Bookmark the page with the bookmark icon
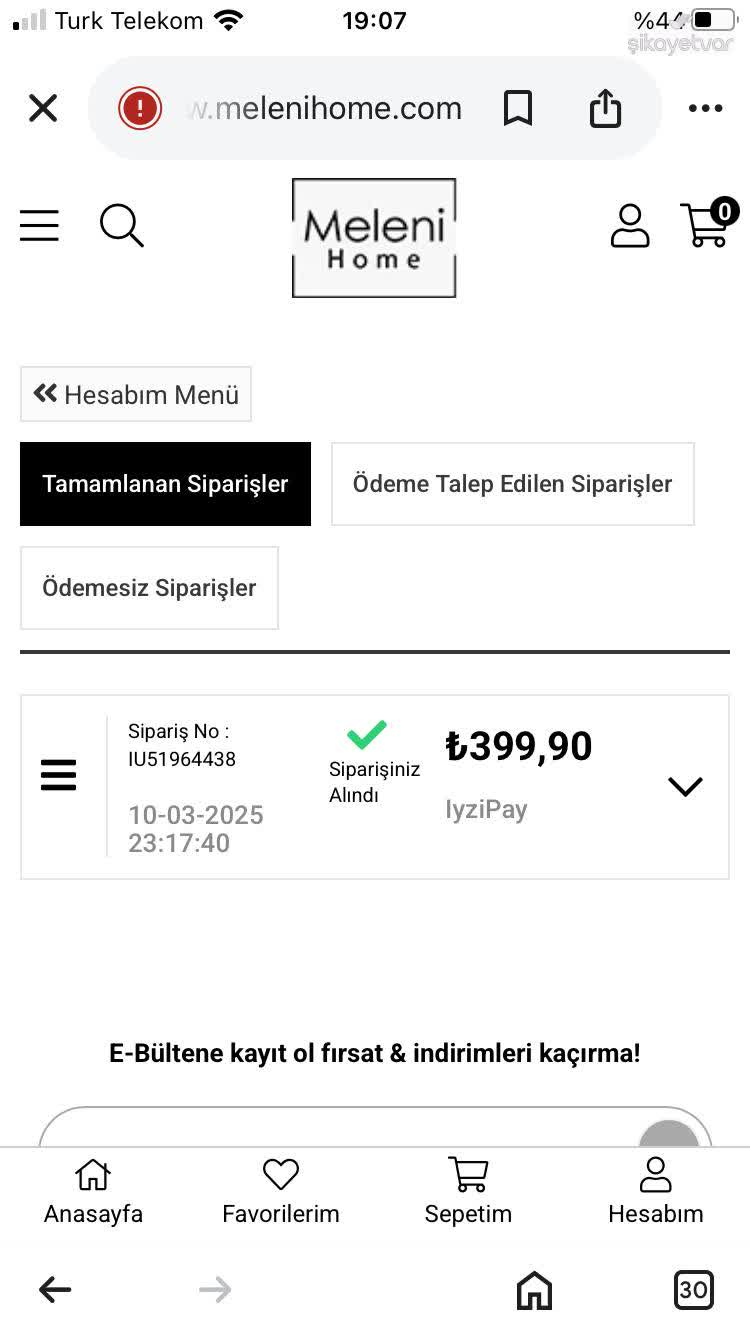Screen dimensions: 750x1334 point(518,108)
